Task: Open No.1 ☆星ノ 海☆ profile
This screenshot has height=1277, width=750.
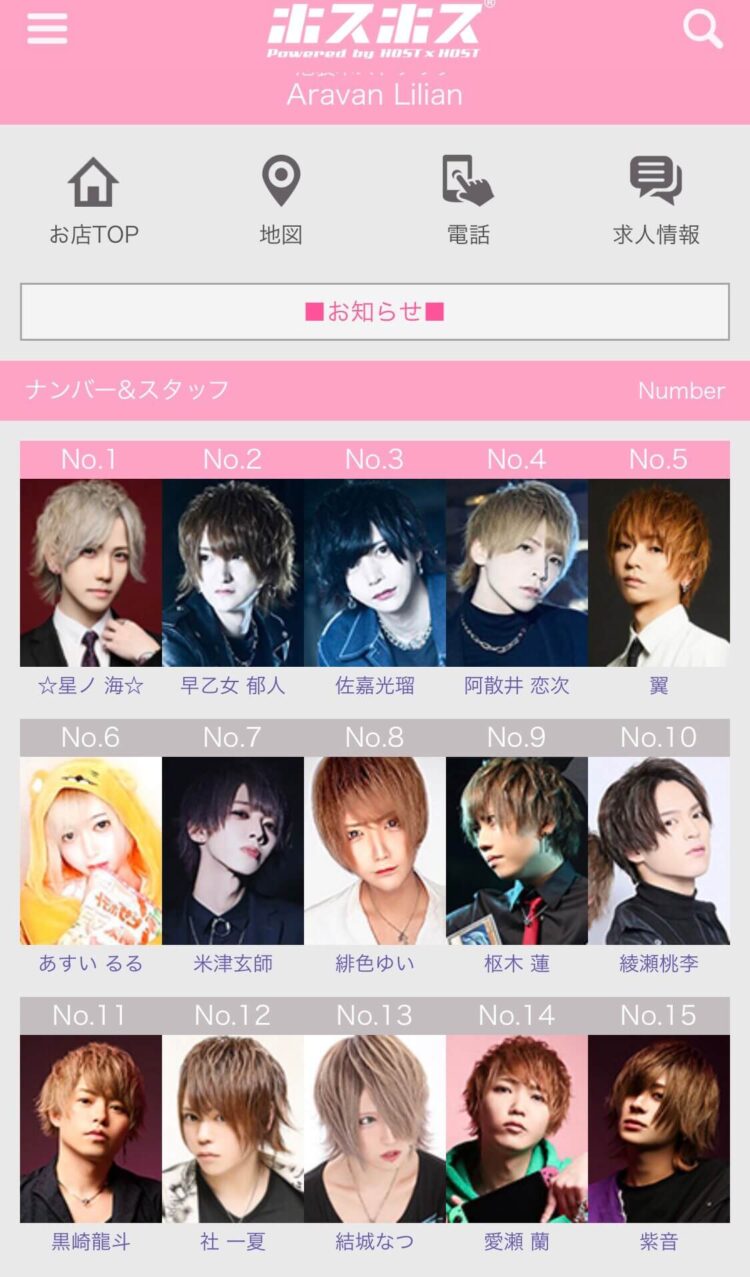Action: [x=90, y=572]
